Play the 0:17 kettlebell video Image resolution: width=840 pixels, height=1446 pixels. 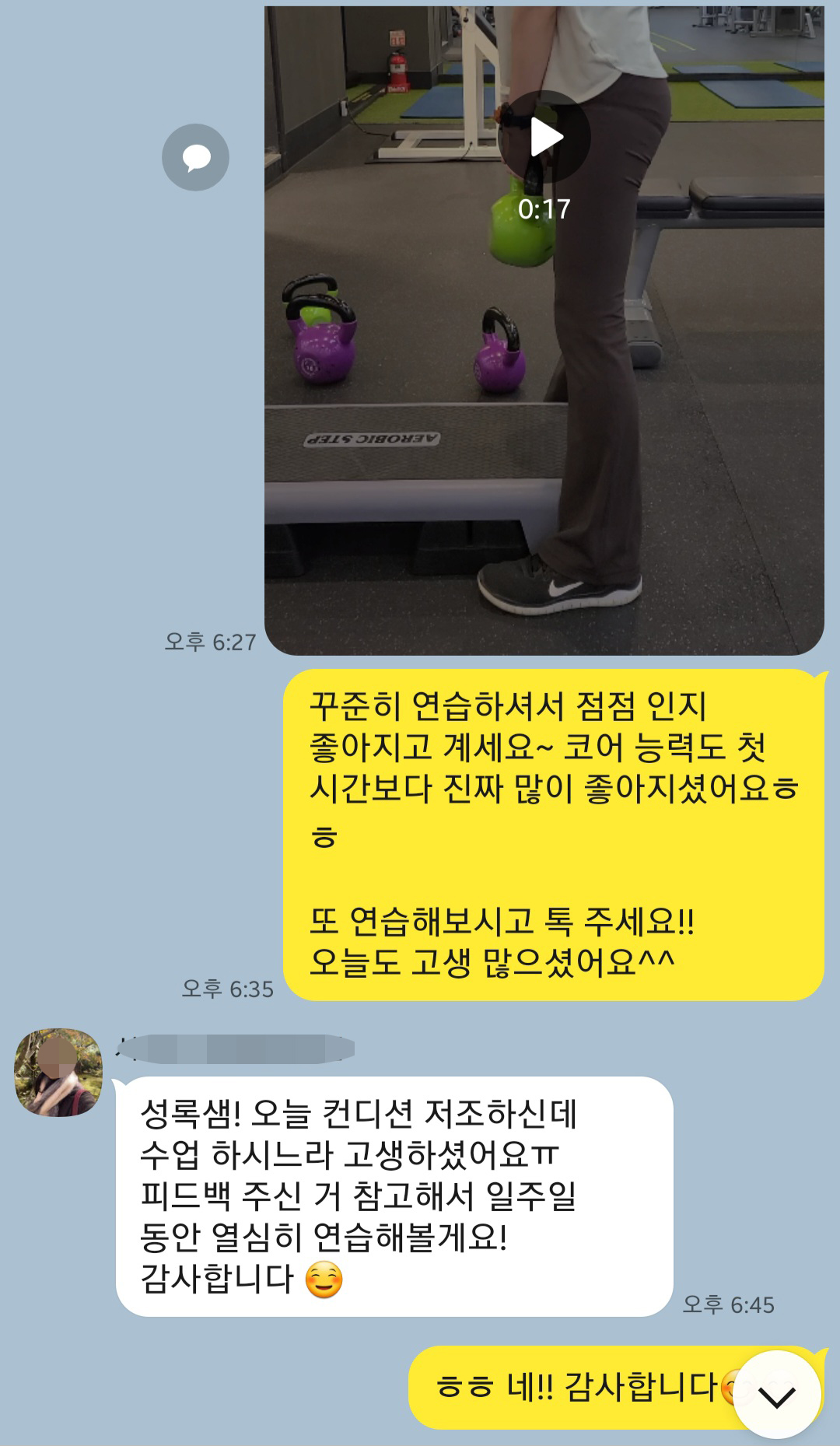[544, 138]
